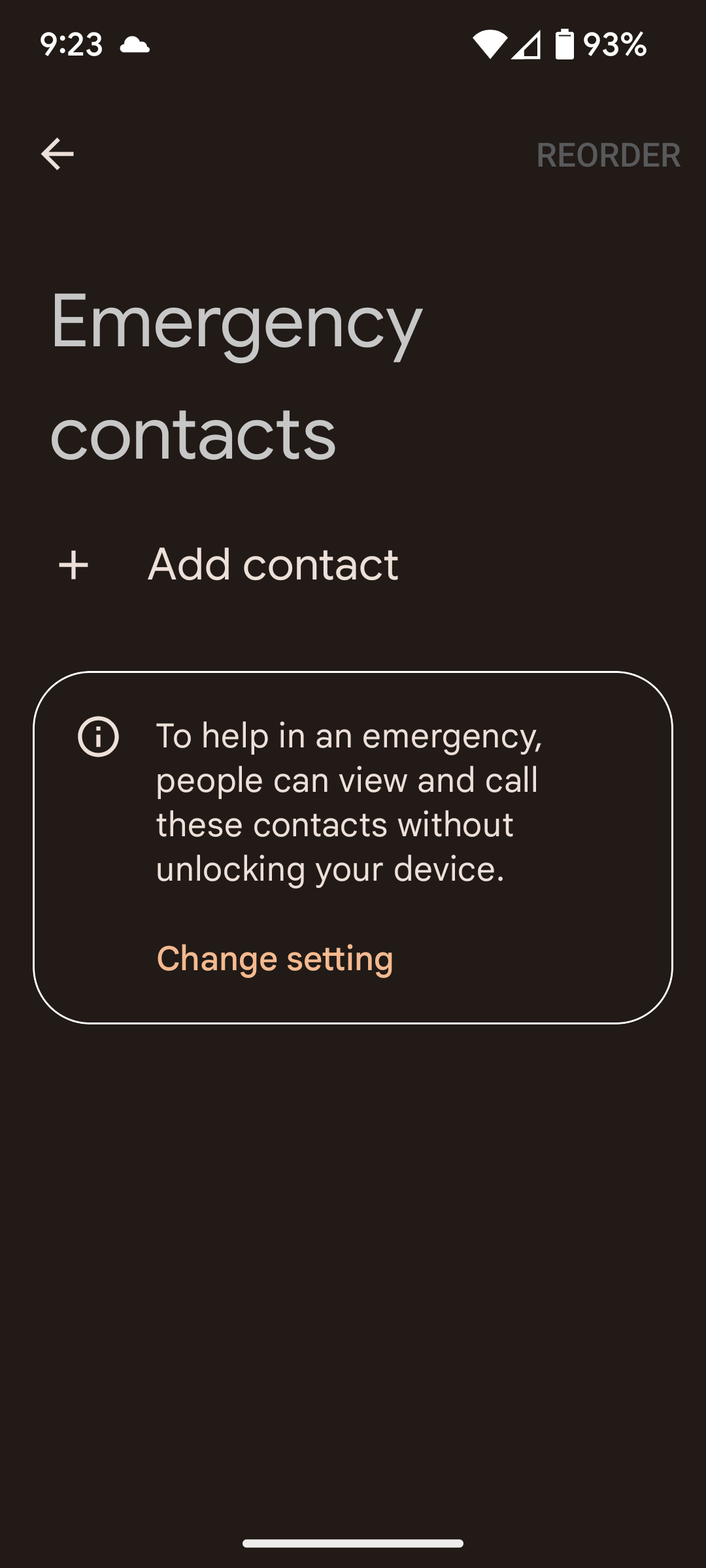Click the info icon in the card
Viewport: 706px width, 1568px height.
98,738
